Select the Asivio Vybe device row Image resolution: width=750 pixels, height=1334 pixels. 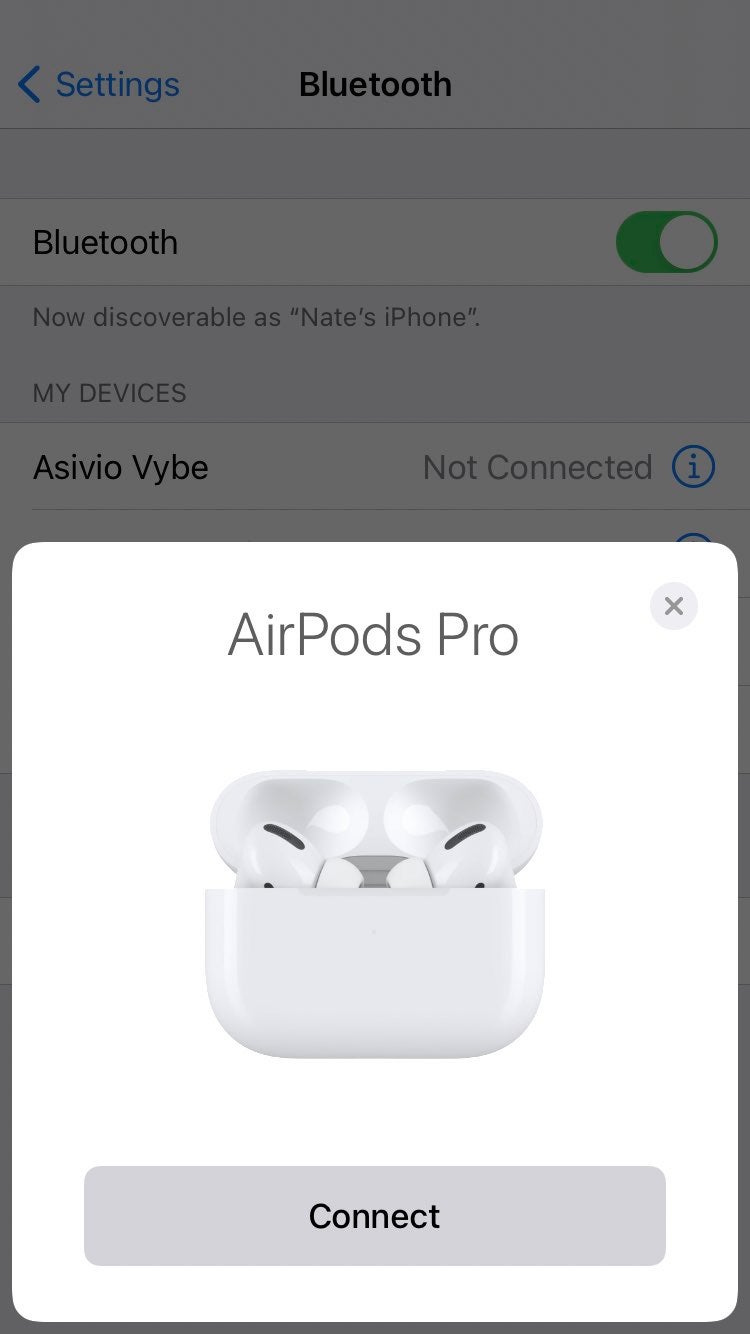(x=375, y=467)
